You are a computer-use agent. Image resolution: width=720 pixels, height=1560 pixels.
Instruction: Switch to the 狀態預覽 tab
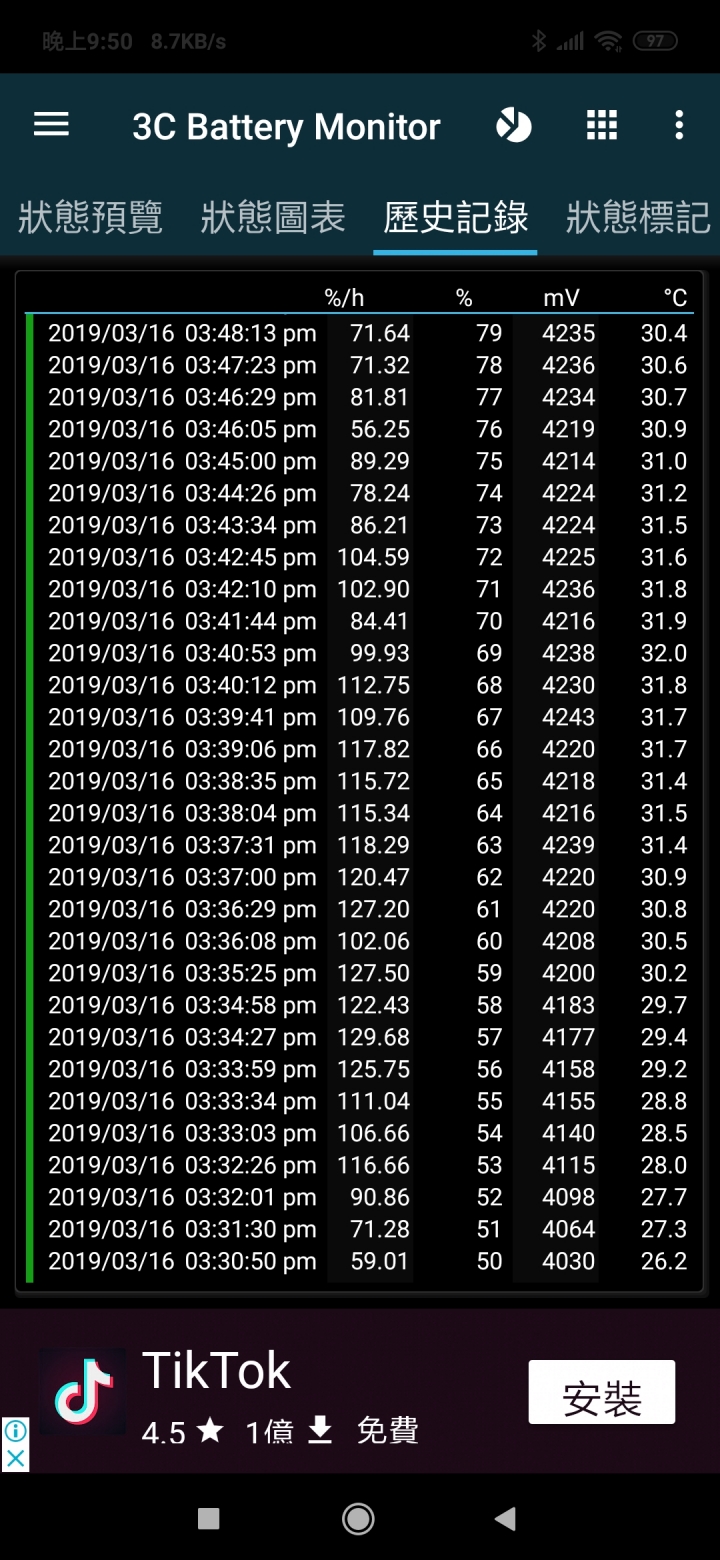[90, 217]
